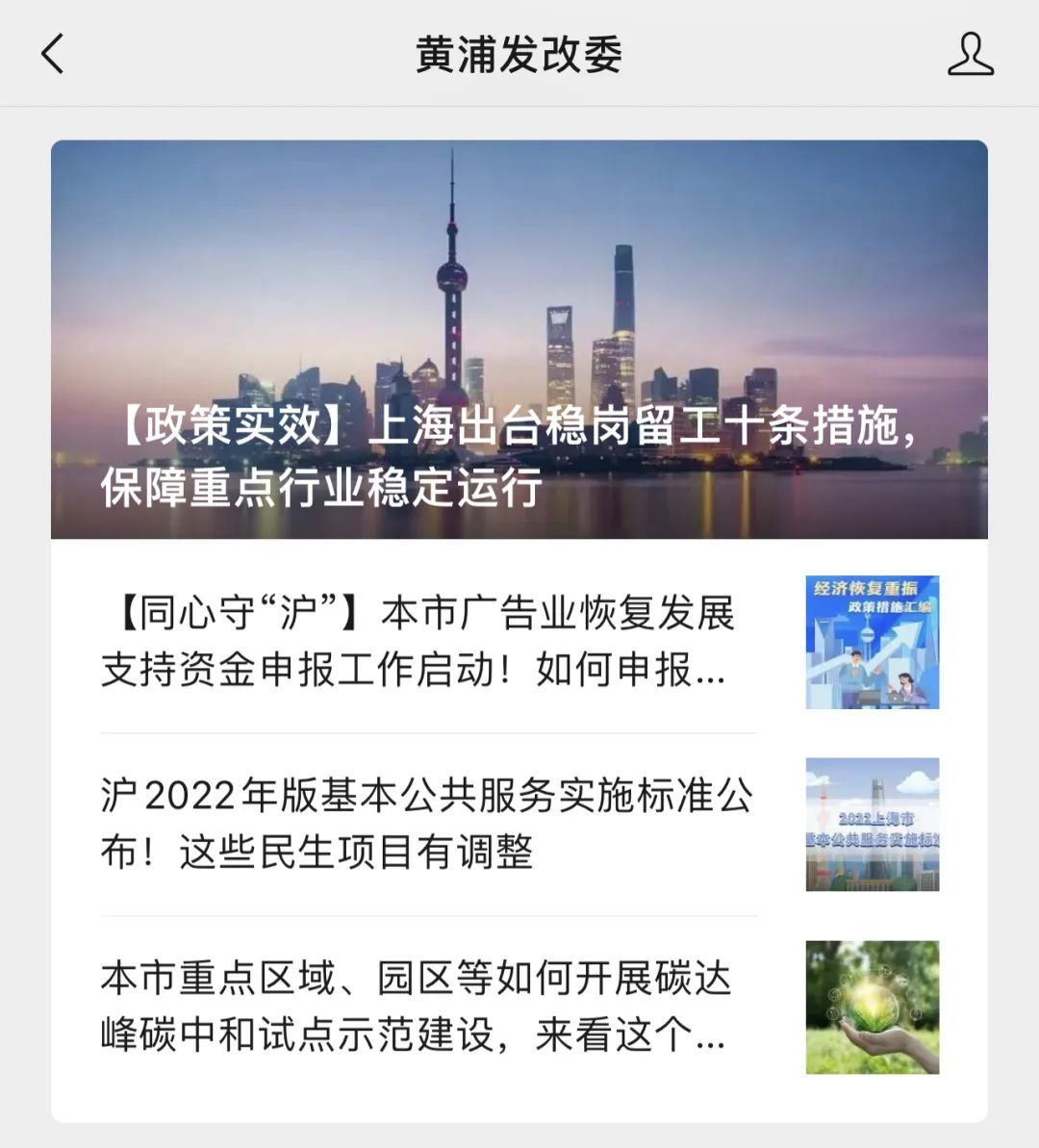Image resolution: width=1039 pixels, height=1148 pixels.
Task: Go back using the top-left arrow
Action: click(x=53, y=54)
